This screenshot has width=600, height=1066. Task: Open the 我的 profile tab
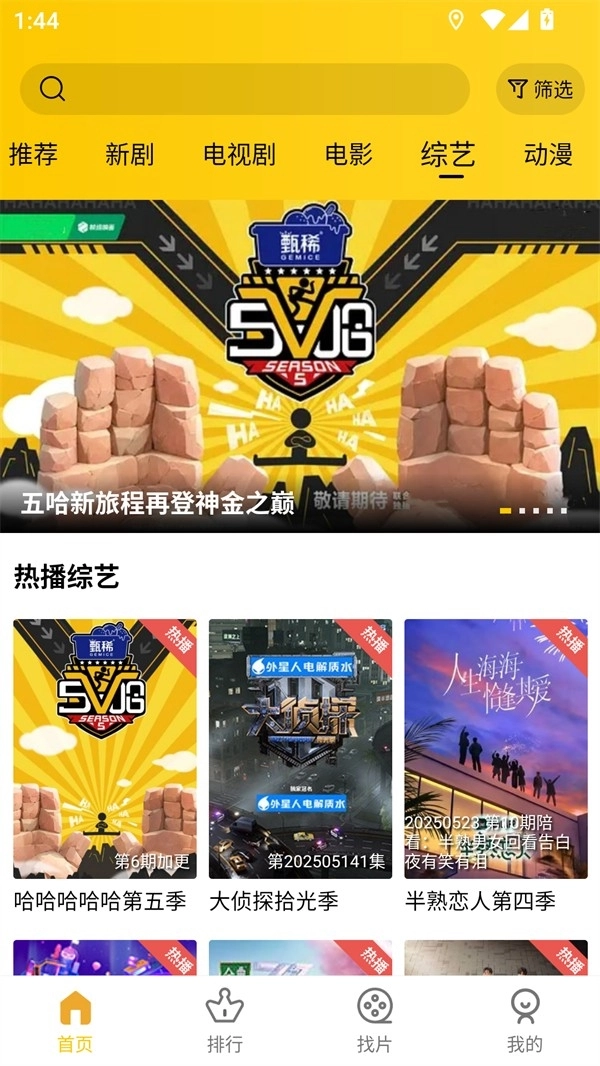(x=525, y=1021)
